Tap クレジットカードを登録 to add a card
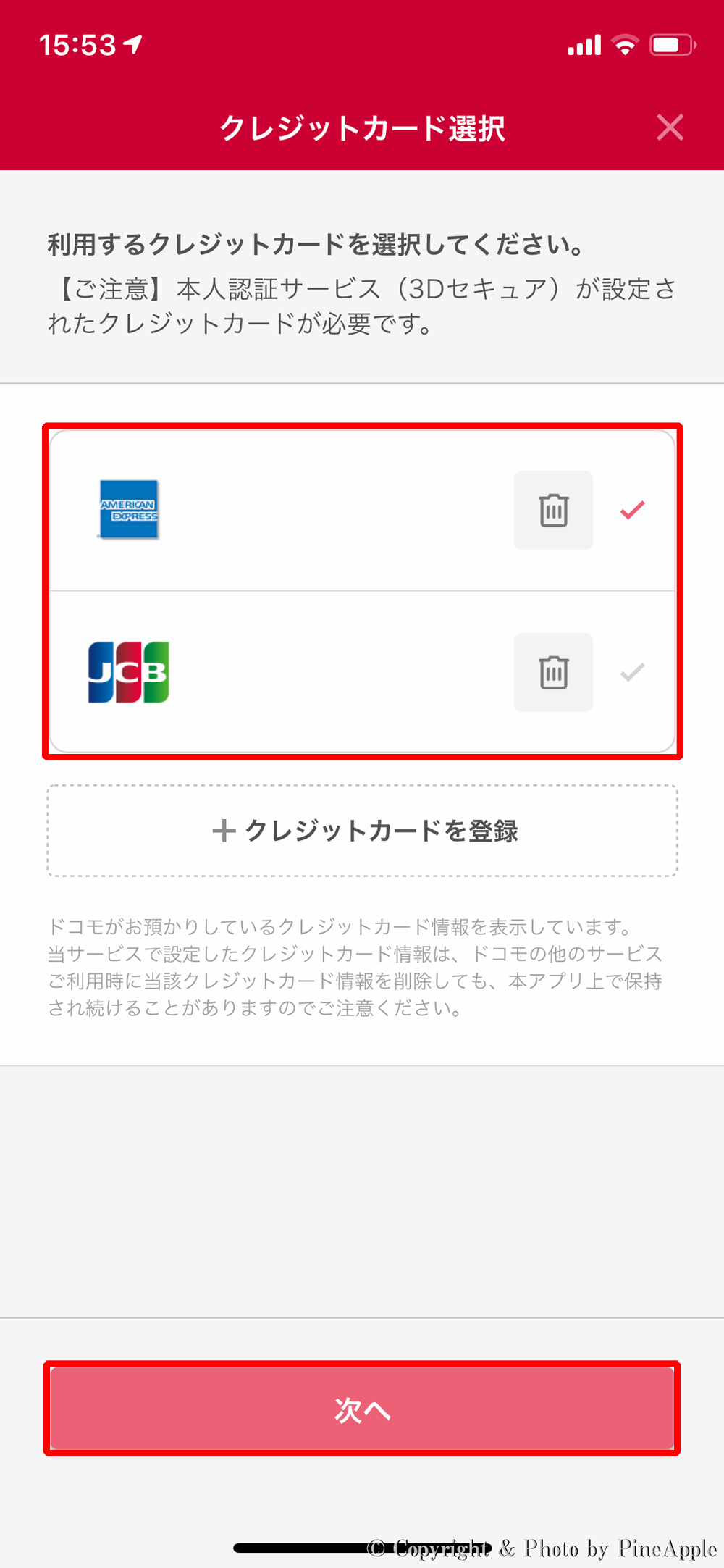Viewport: 724px width, 1568px height. (x=363, y=831)
